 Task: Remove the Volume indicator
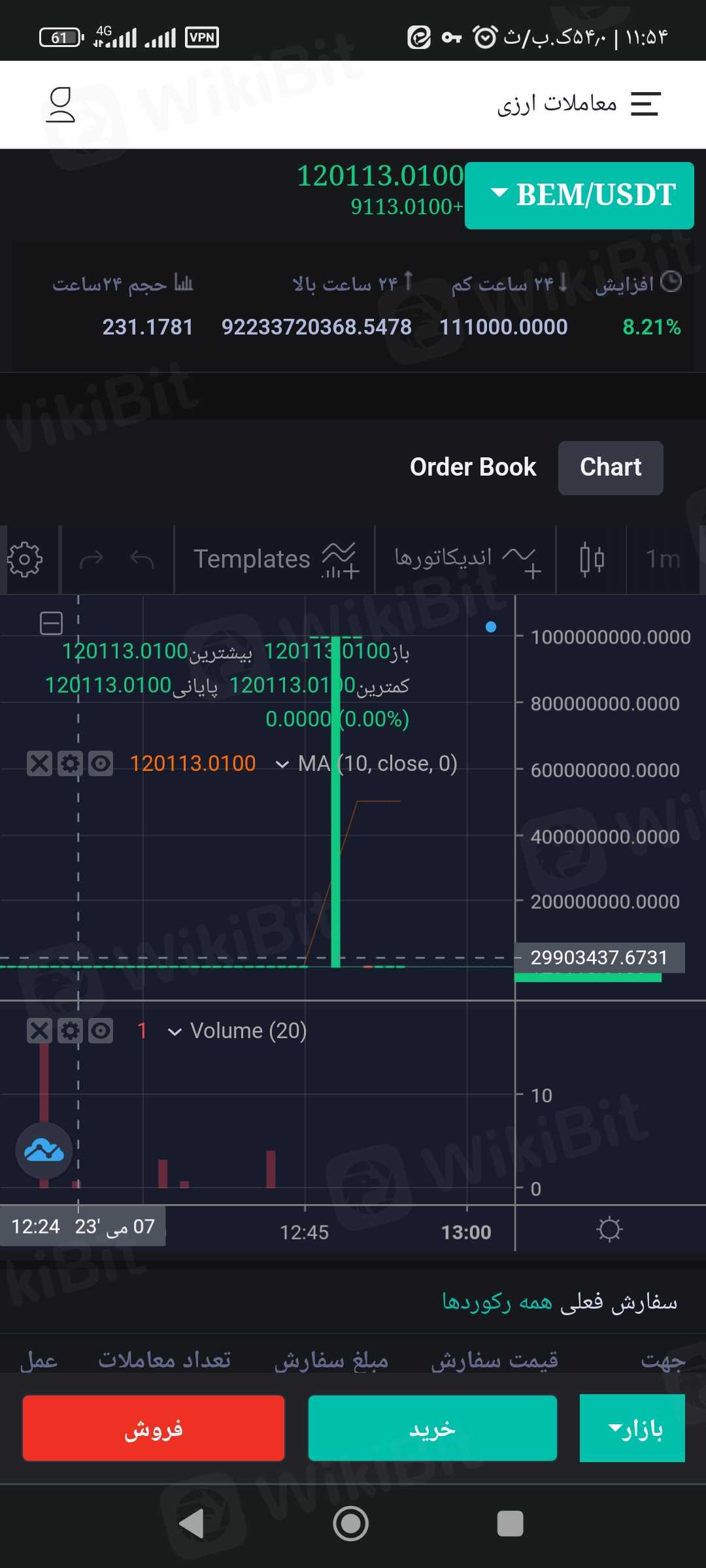pos(39,1031)
